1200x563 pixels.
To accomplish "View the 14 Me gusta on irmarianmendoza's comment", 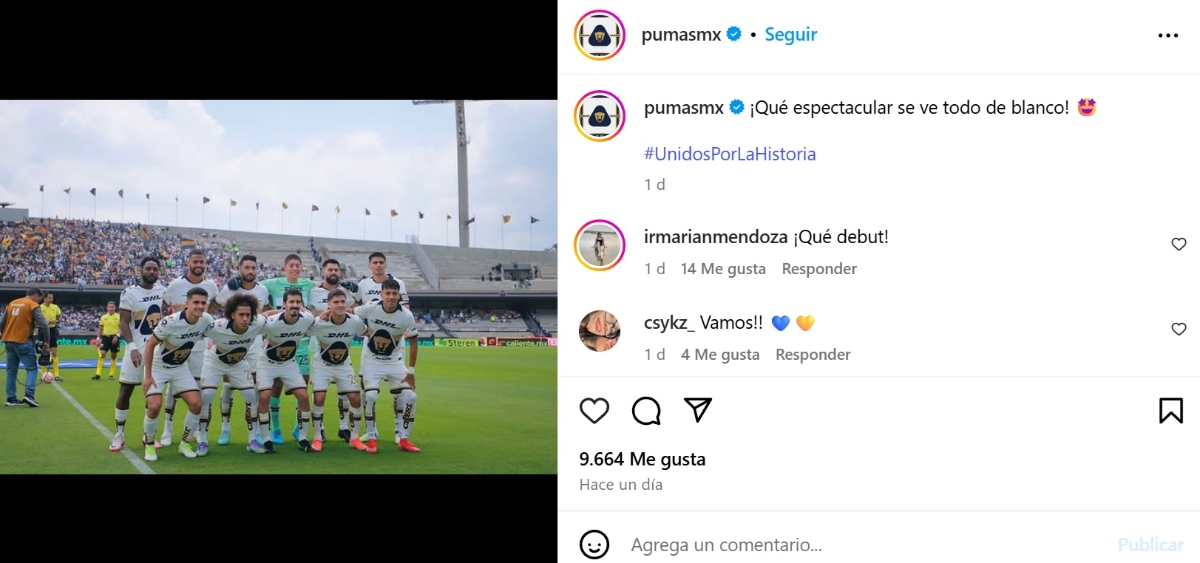I will pos(722,269).
